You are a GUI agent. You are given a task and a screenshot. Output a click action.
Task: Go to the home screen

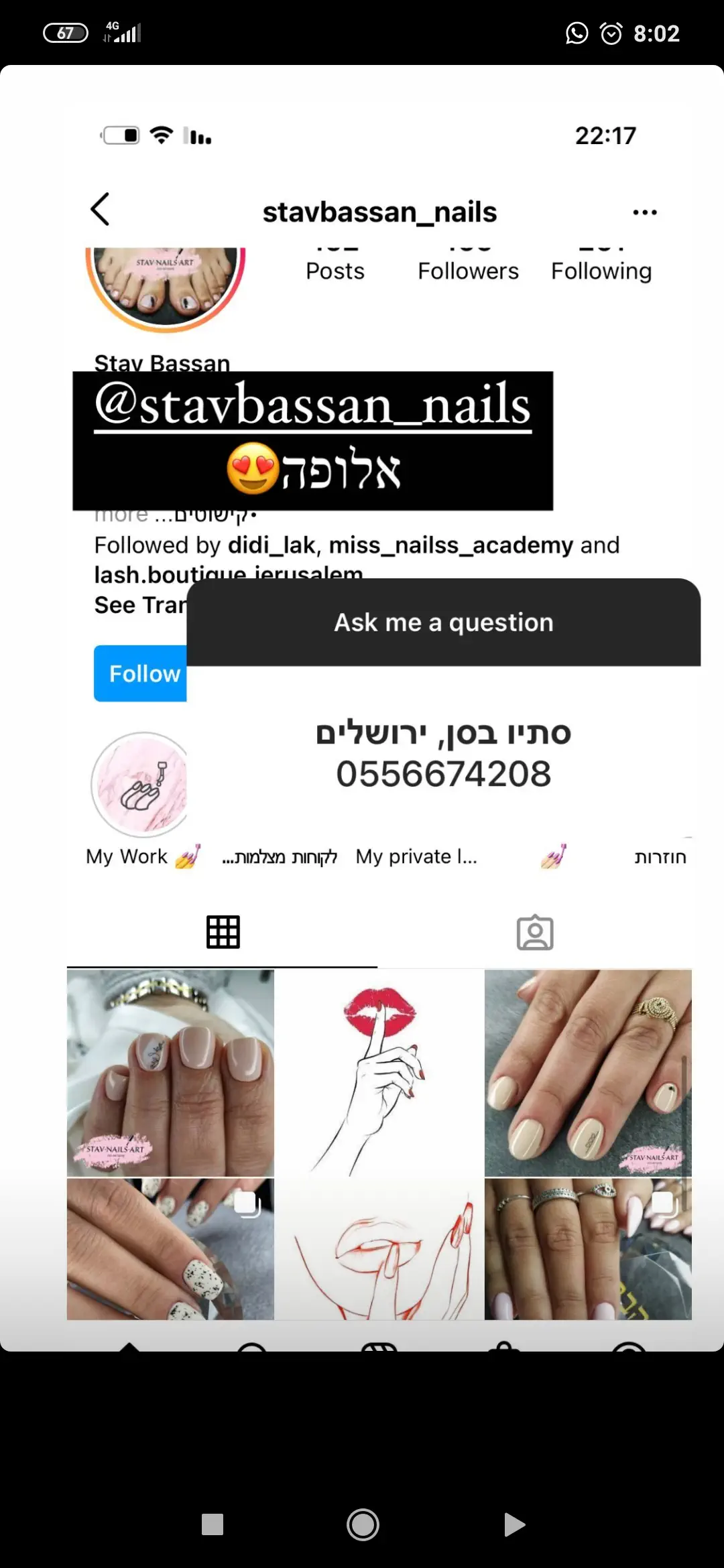click(363, 1524)
